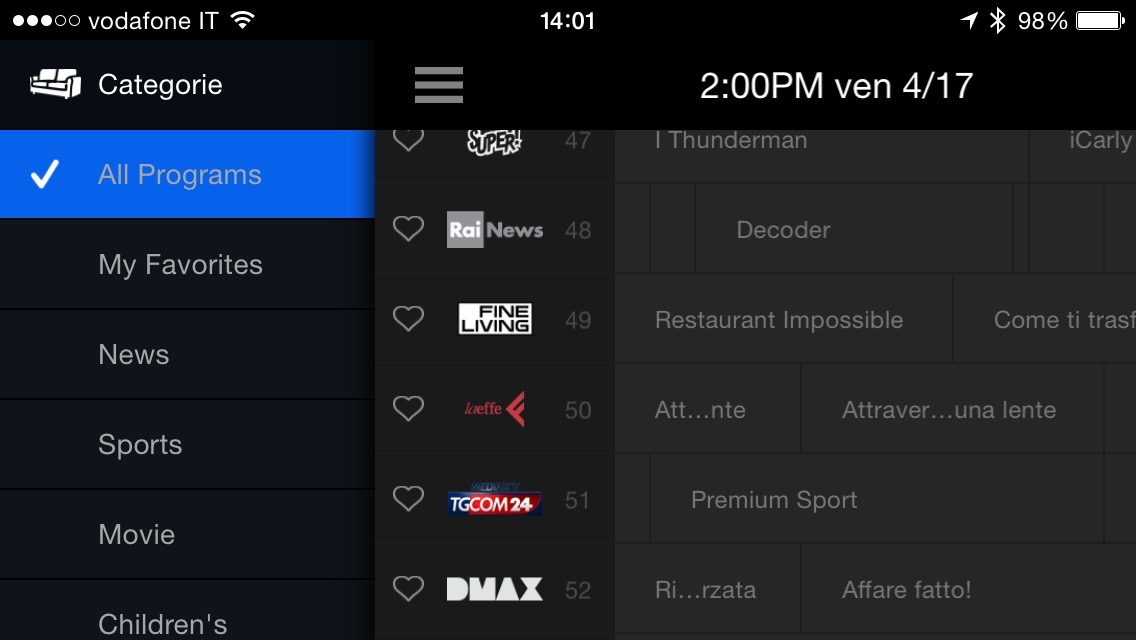Favorite the DMAX channel
This screenshot has width=1136, height=640.
click(408, 590)
